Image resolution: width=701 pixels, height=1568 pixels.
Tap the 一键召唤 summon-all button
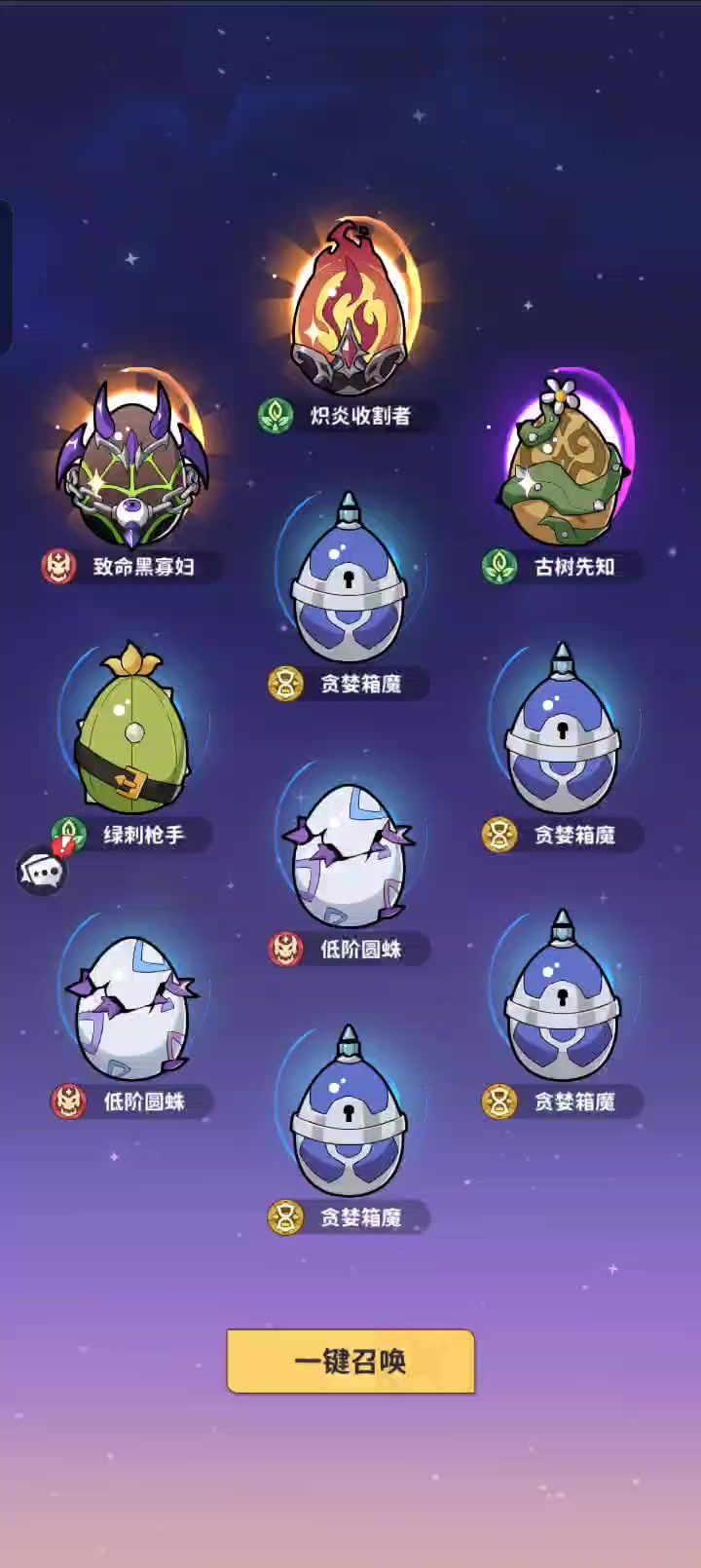tap(350, 1361)
